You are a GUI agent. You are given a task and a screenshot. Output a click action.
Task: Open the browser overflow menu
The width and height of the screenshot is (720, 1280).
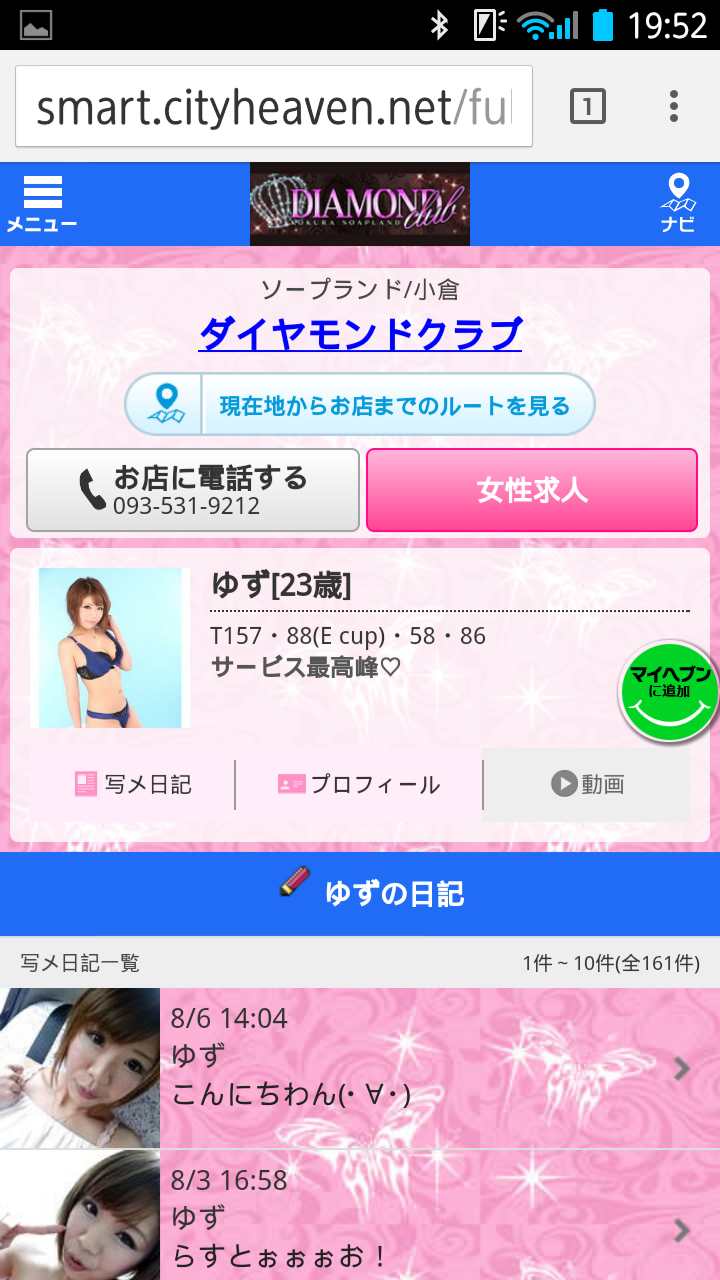point(674,106)
